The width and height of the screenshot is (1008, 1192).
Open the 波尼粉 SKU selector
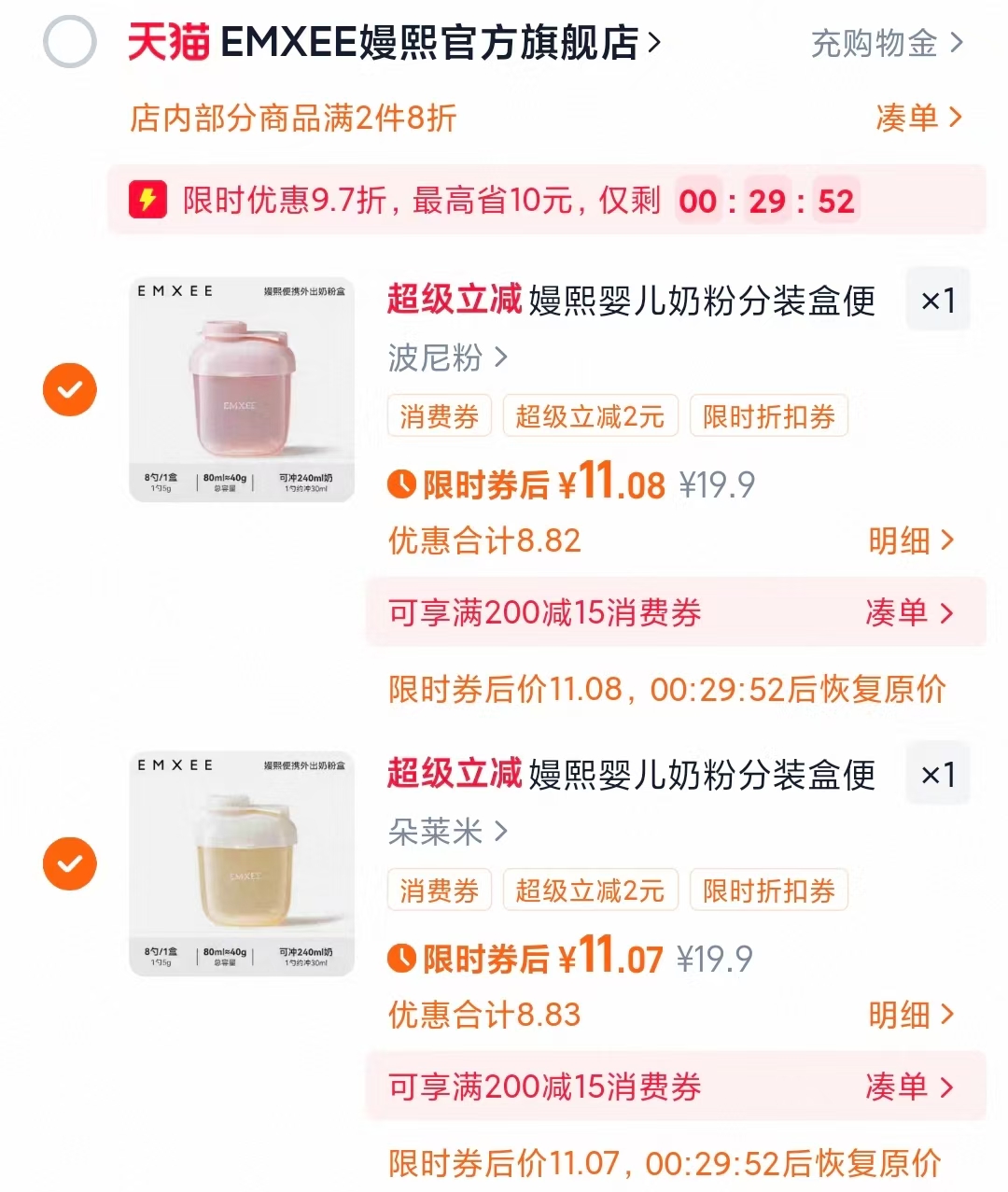(445, 358)
